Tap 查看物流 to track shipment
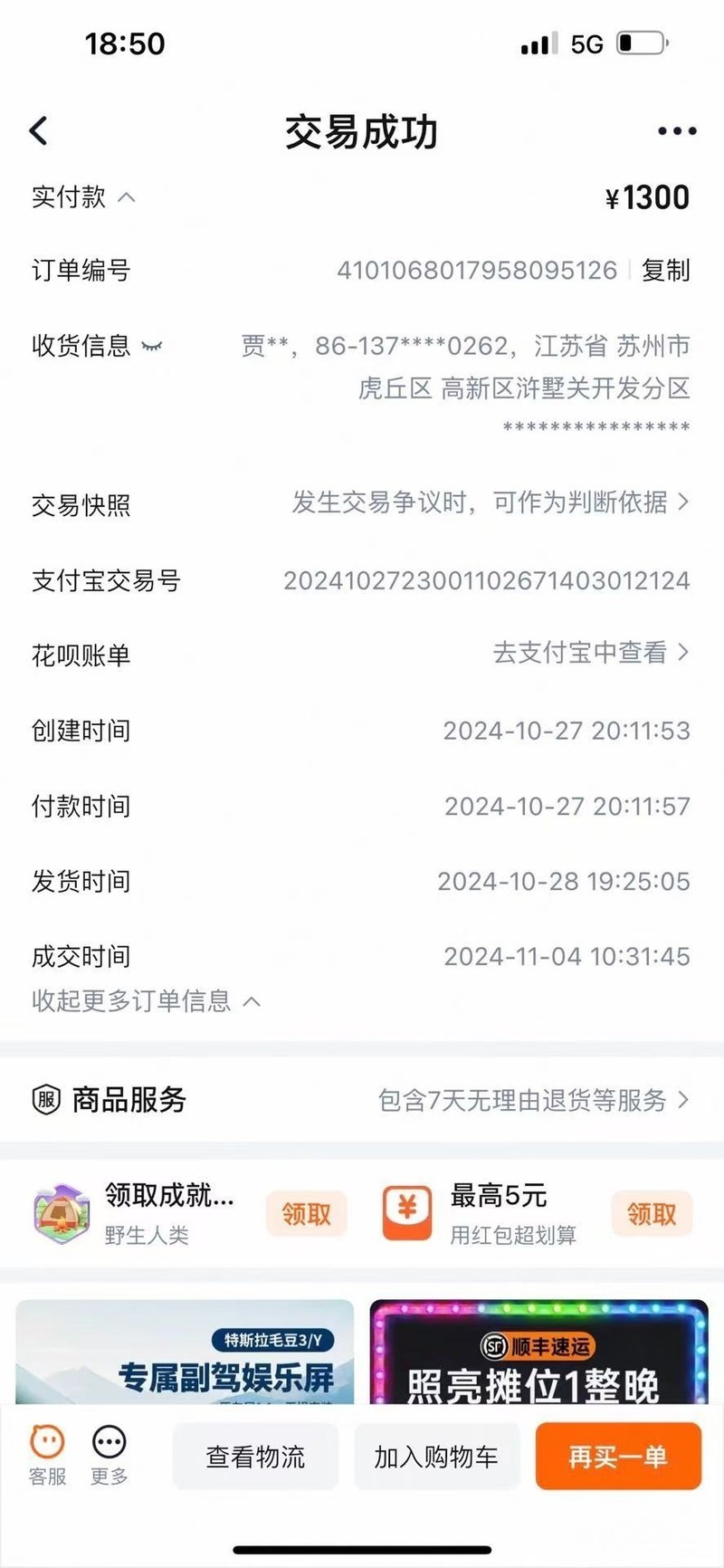The height and width of the screenshot is (1568, 724). [255, 1457]
